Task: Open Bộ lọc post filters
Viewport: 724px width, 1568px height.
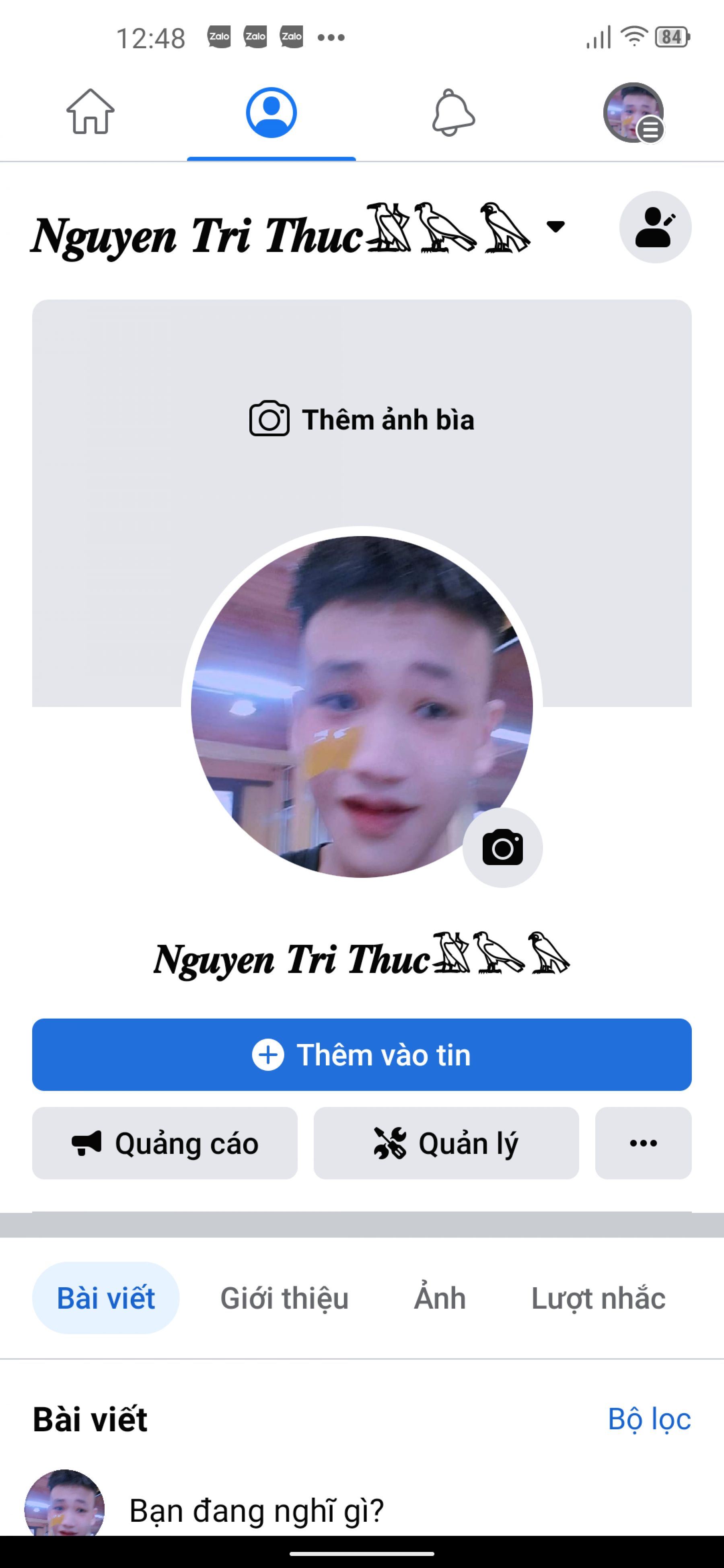Action: pos(649,1419)
